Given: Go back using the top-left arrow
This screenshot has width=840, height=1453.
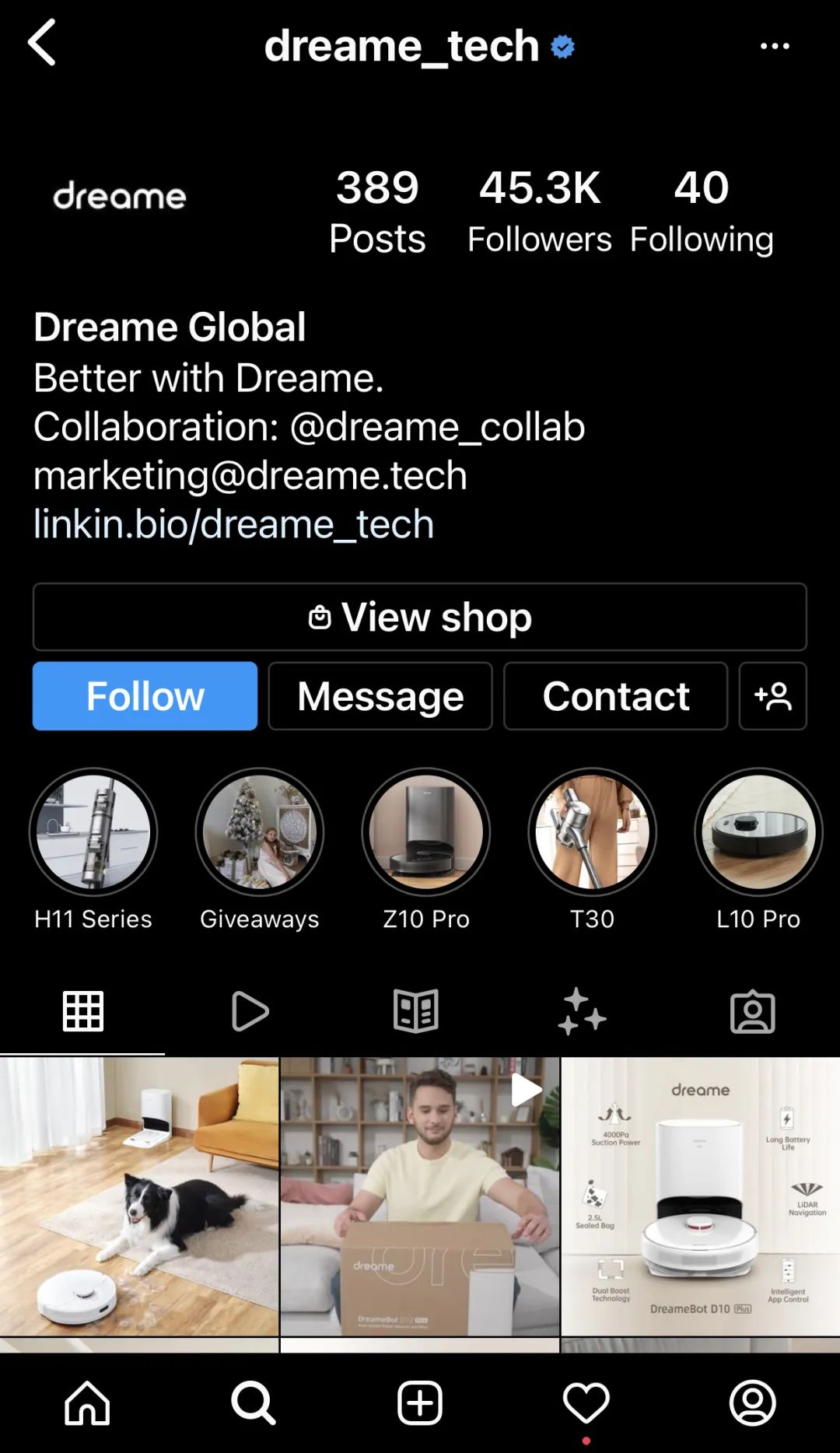Looking at the screenshot, I should pyautogui.click(x=42, y=43).
